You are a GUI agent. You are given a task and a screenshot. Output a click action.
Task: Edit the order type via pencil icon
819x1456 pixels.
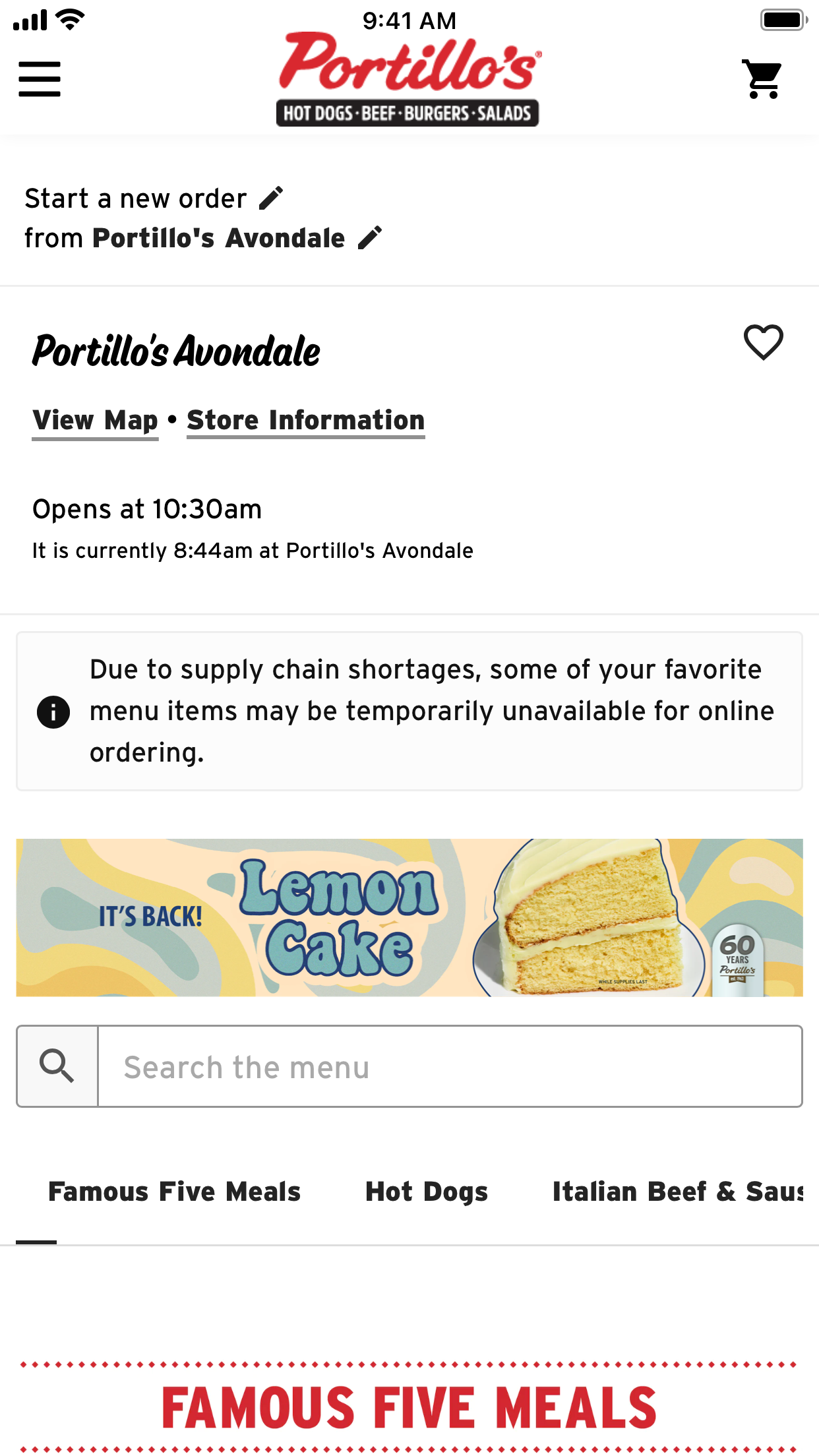click(271, 196)
